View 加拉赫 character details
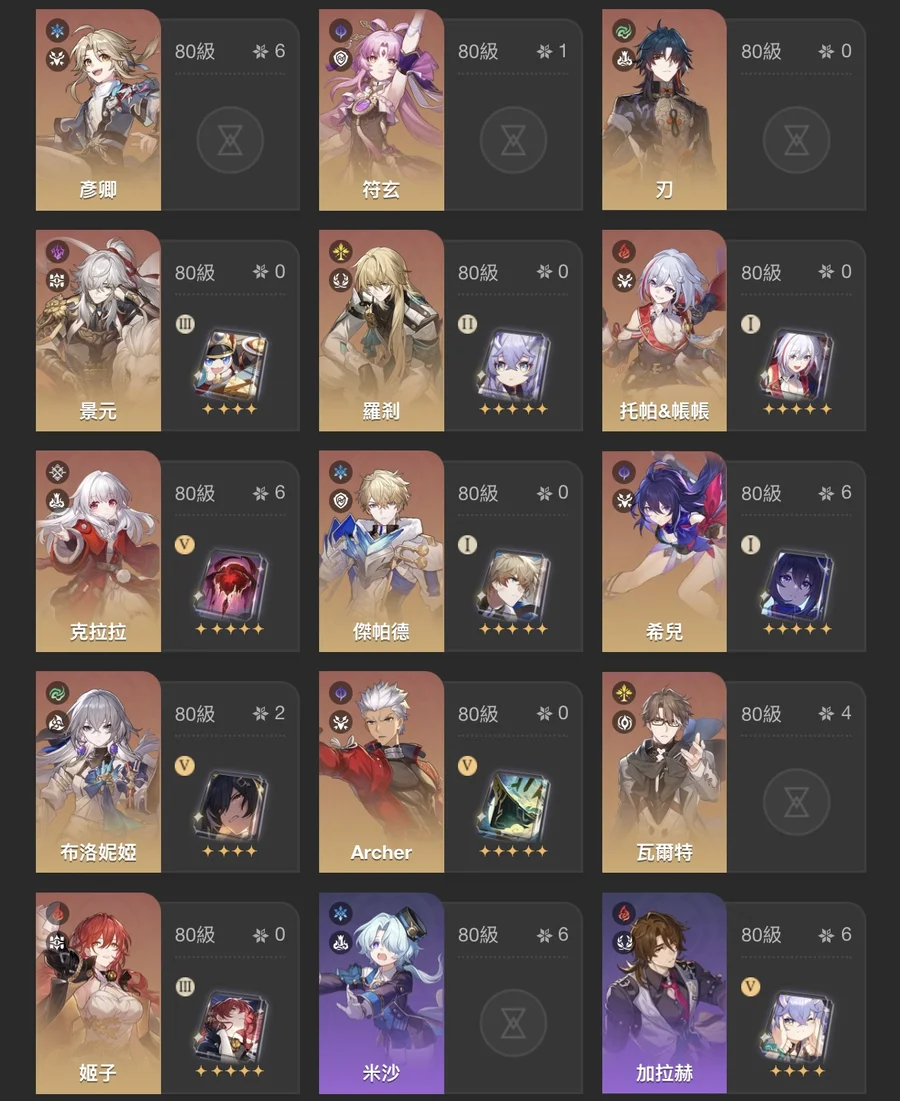 664,993
